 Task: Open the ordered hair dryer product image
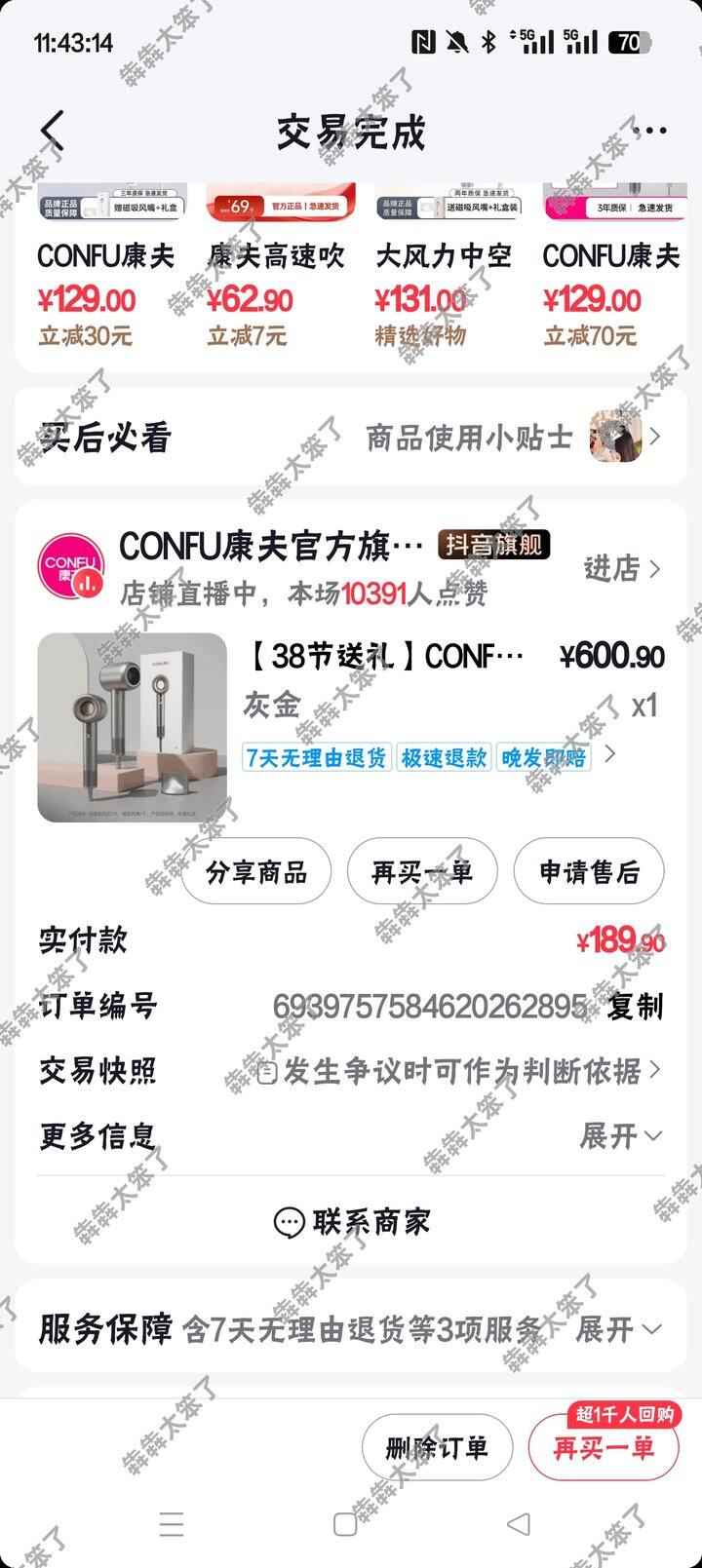click(x=132, y=728)
